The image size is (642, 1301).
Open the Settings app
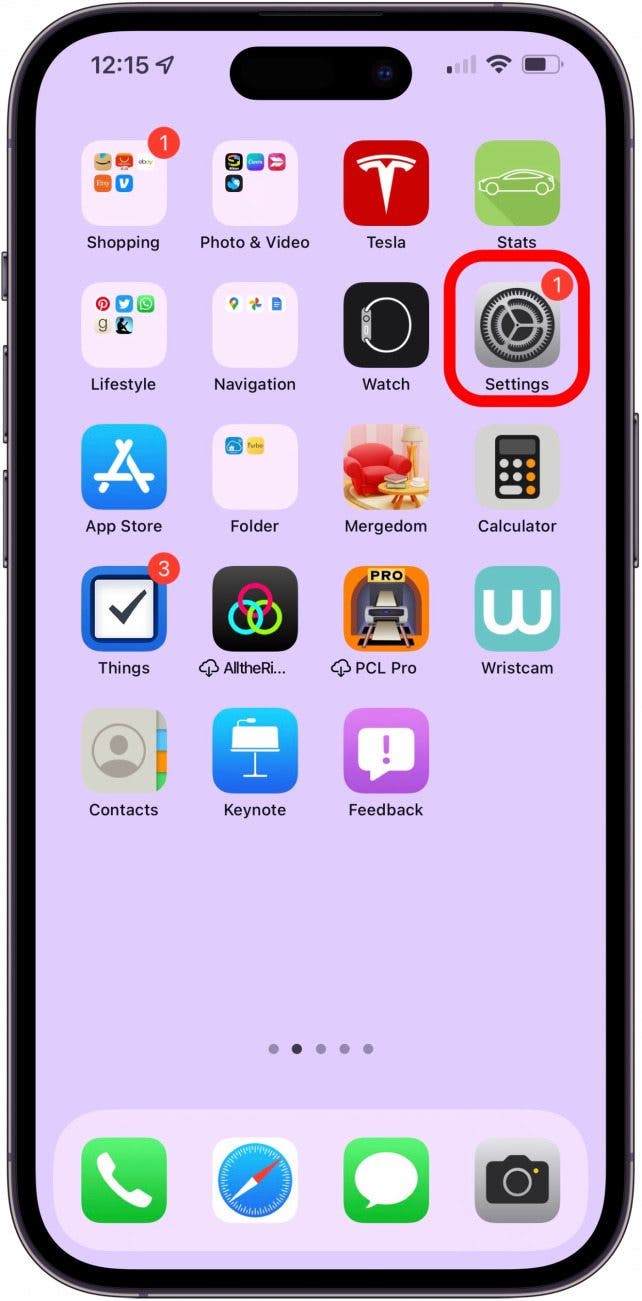[517, 325]
